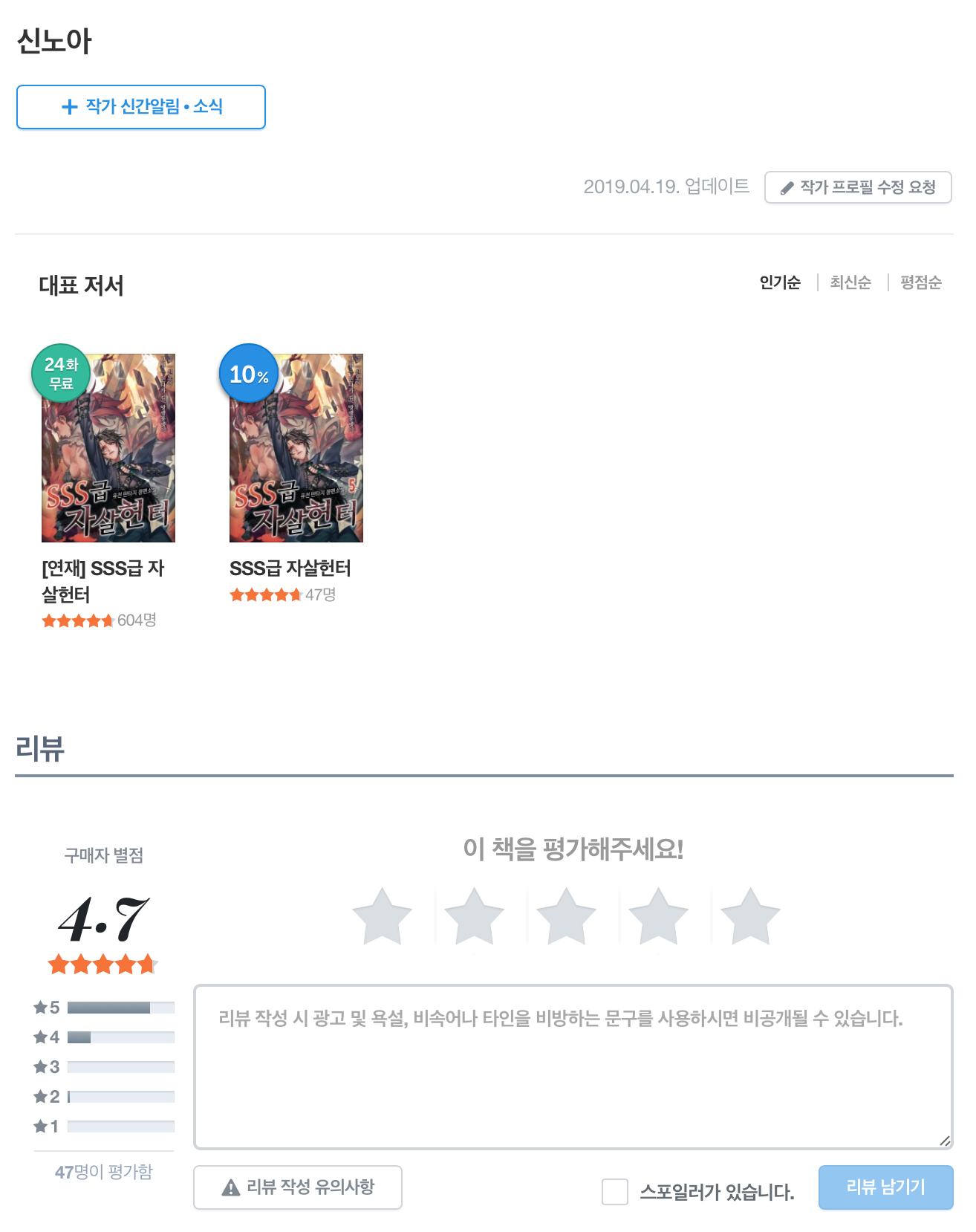Check 스포일러가 있습니다 checkbox
This screenshot has width=976, height=1232.
point(615,1192)
